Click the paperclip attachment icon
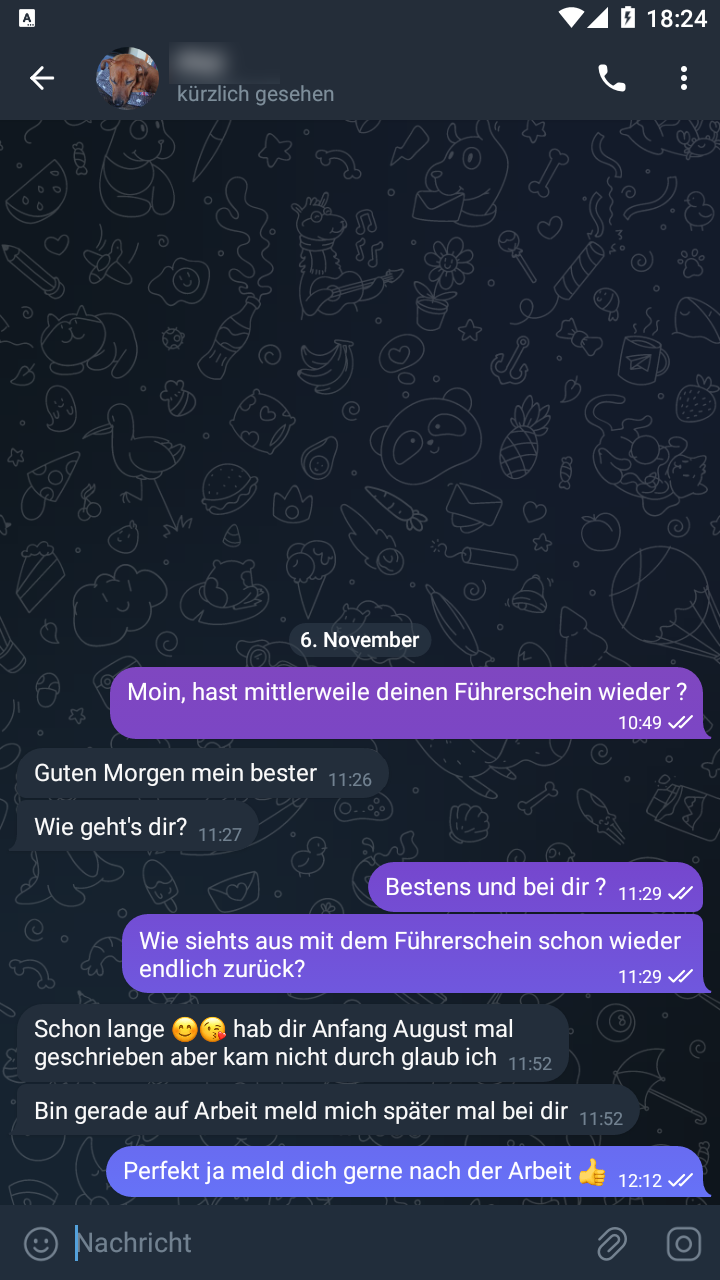Screen dimensions: 720x1280 613,1243
